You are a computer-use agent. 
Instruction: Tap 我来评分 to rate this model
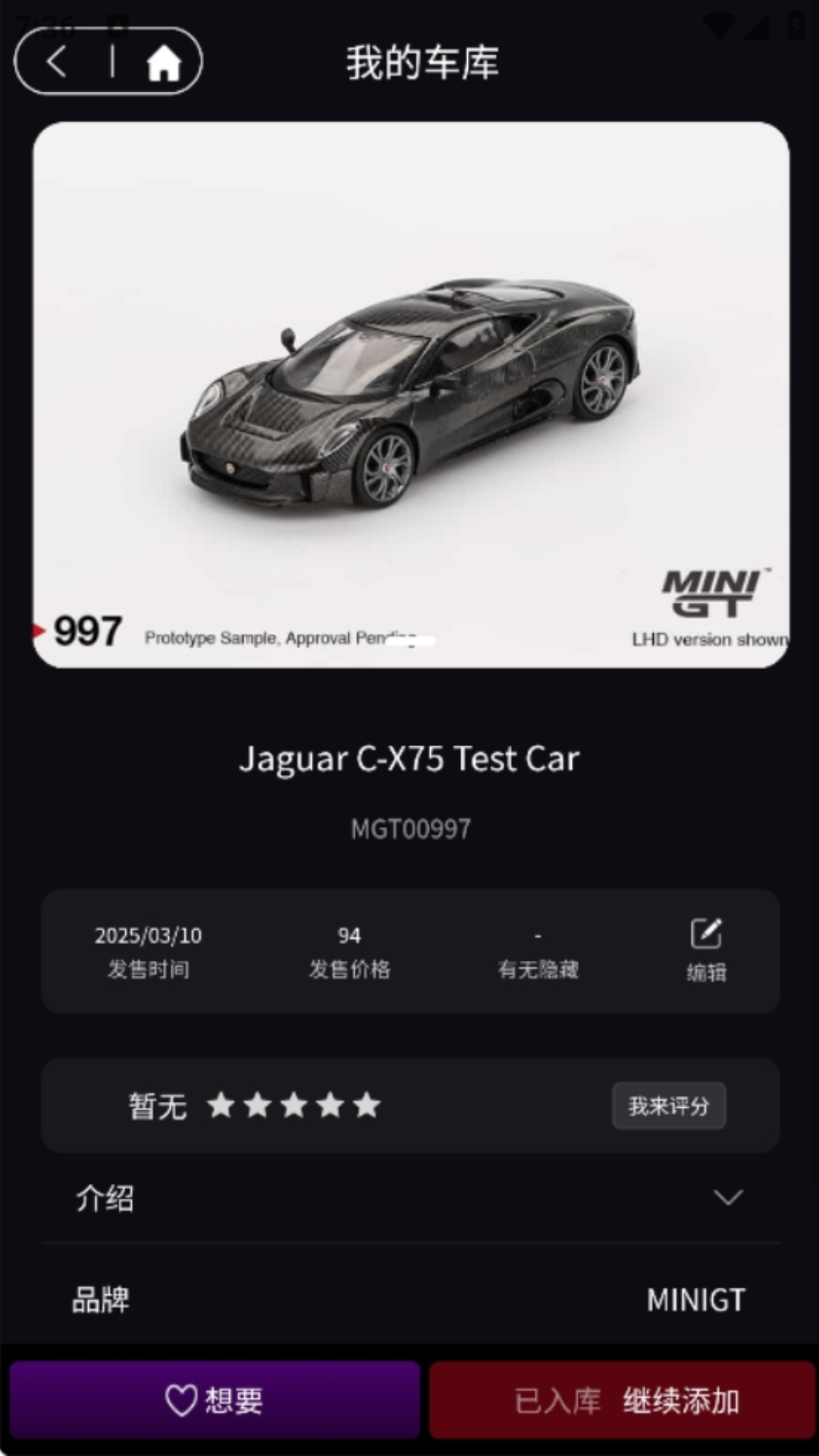click(x=669, y=1106)
